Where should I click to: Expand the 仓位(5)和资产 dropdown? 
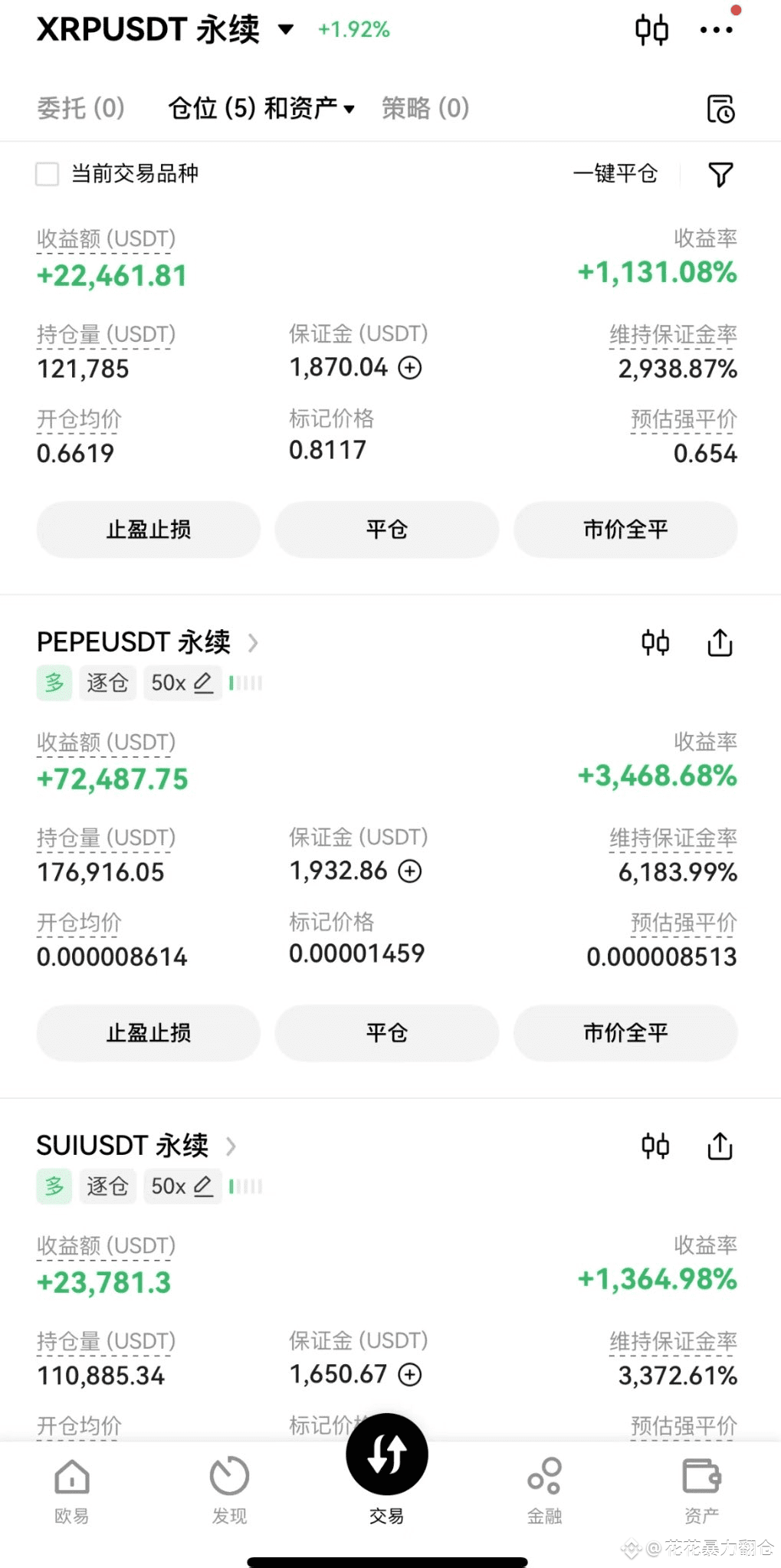tap(349, 108)
